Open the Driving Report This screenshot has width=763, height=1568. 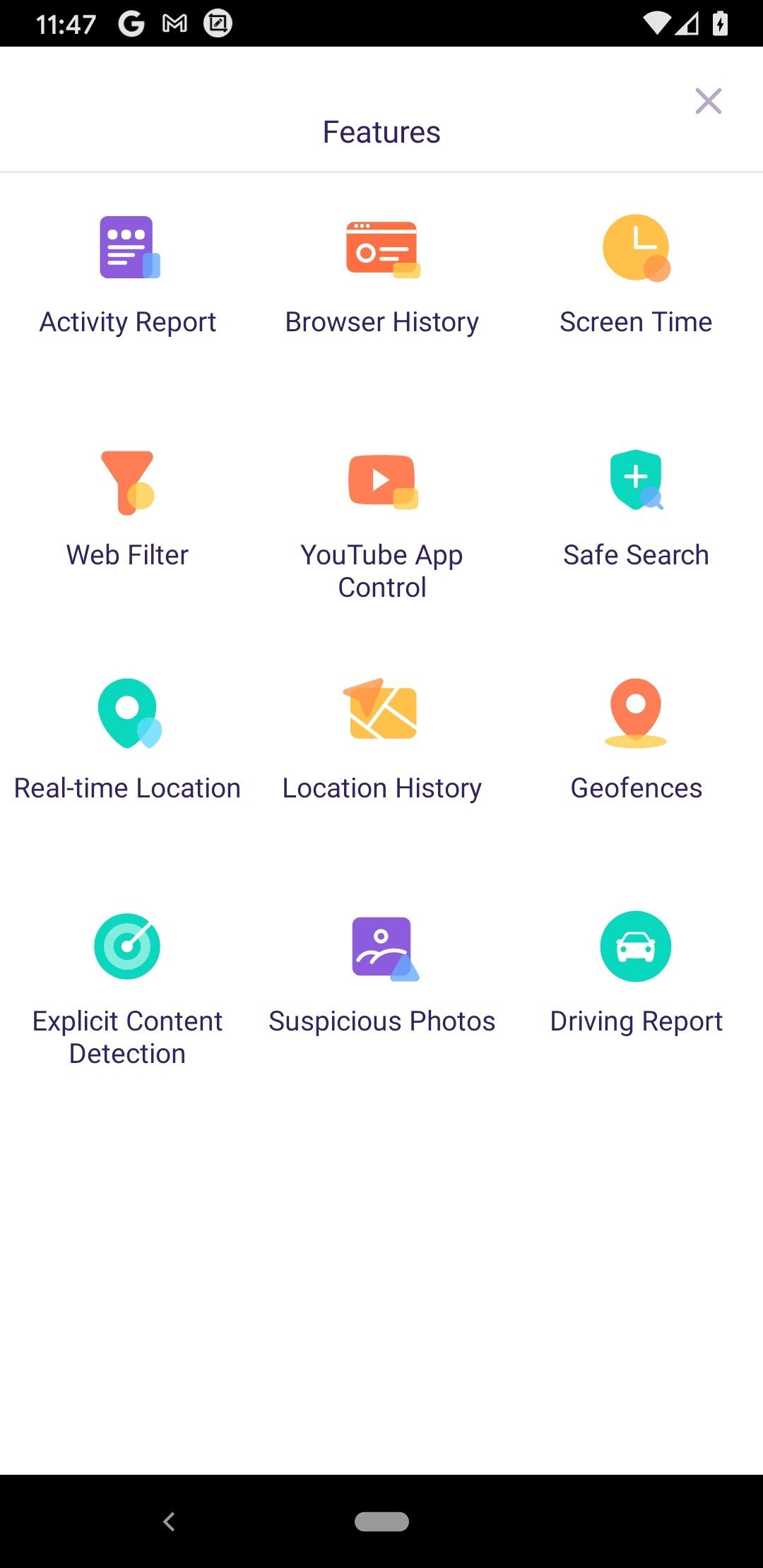point(636,975)
